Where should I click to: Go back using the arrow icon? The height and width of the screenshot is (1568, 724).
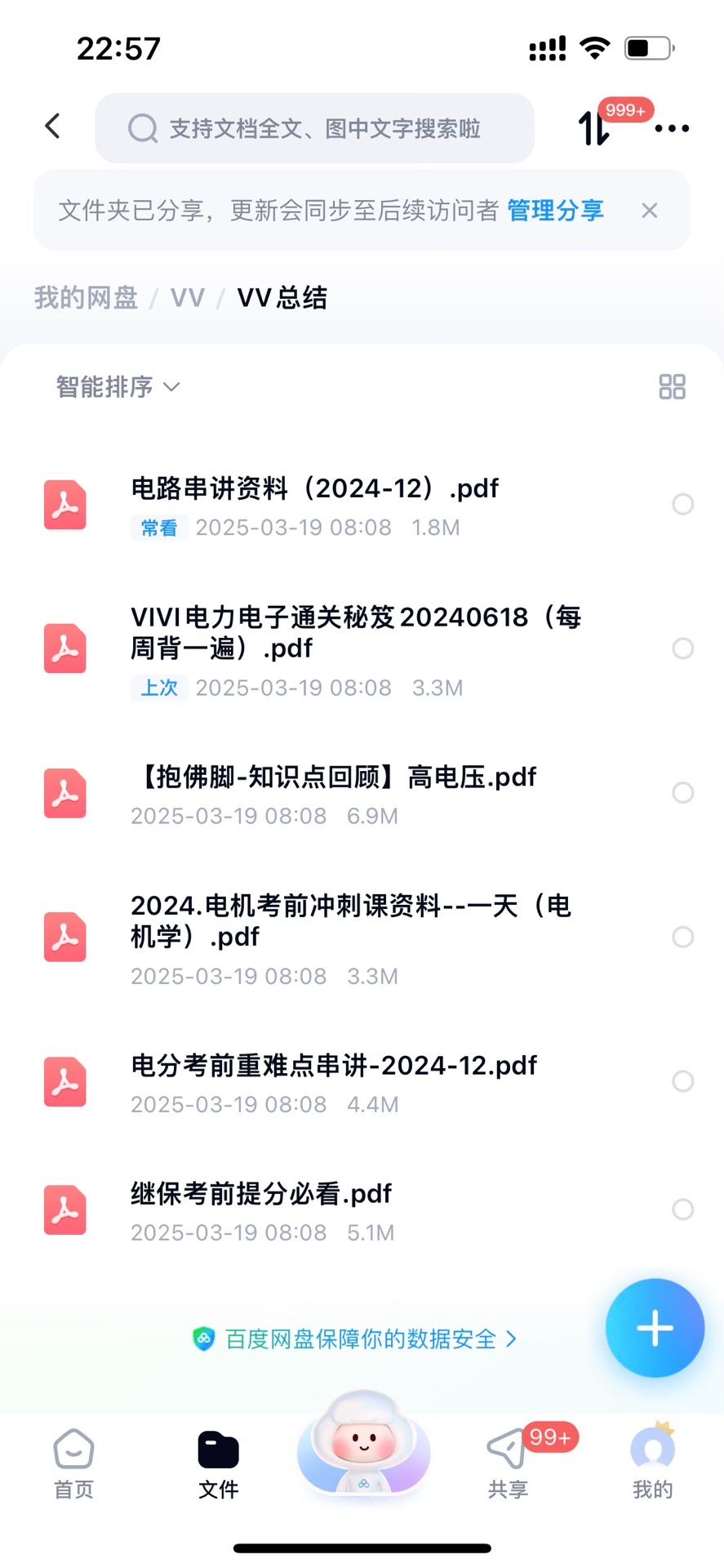(53, 127)
